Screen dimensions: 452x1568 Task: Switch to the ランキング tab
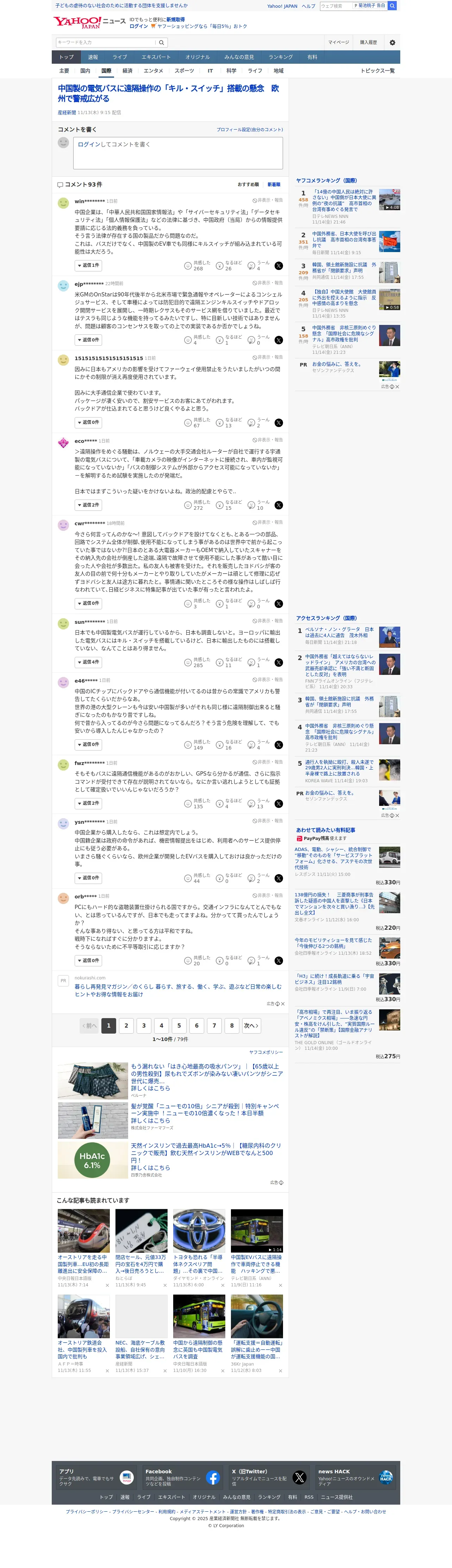(x=281, y=57)
